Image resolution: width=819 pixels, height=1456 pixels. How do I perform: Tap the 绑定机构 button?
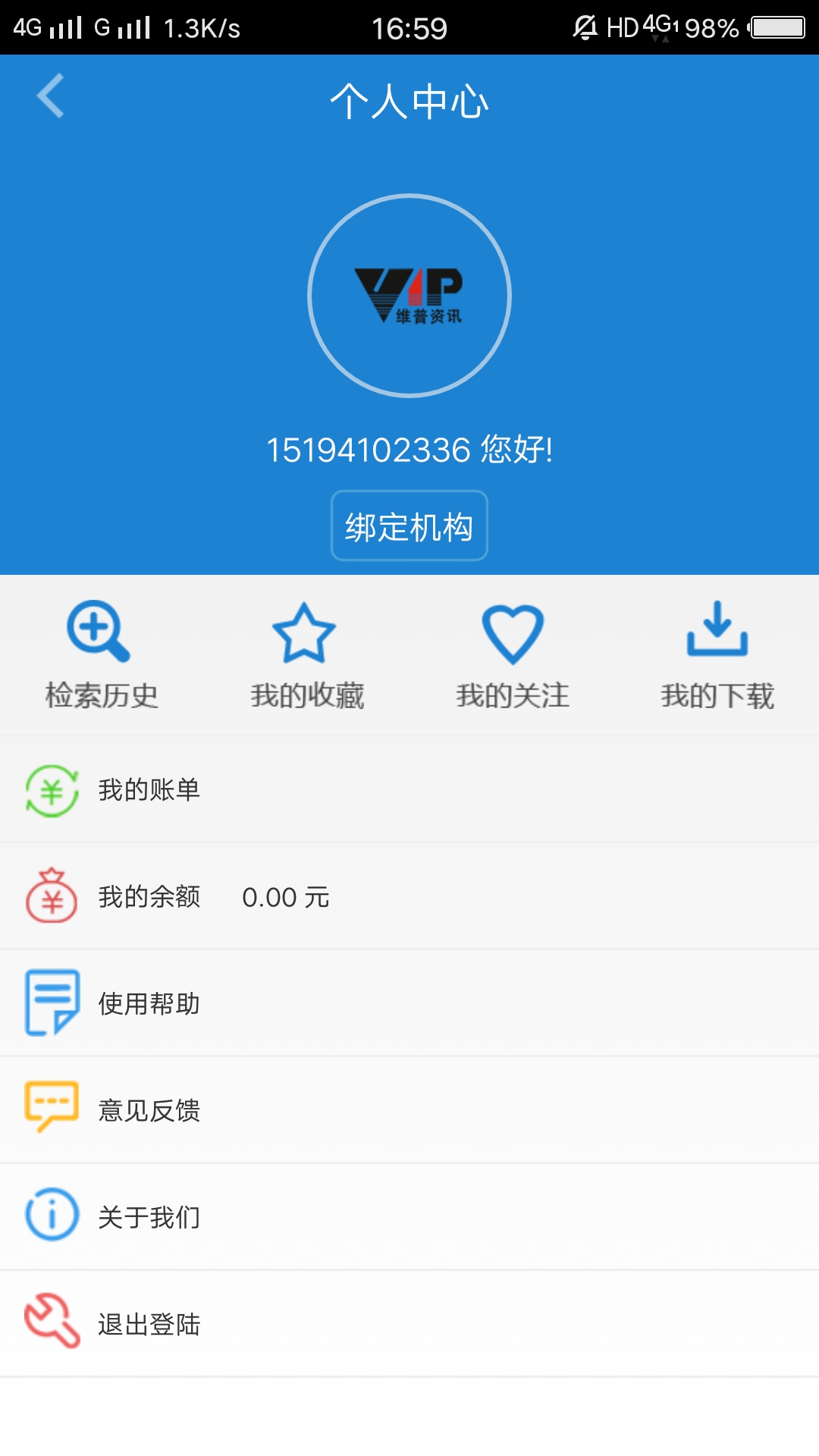(x=409, y=526)
